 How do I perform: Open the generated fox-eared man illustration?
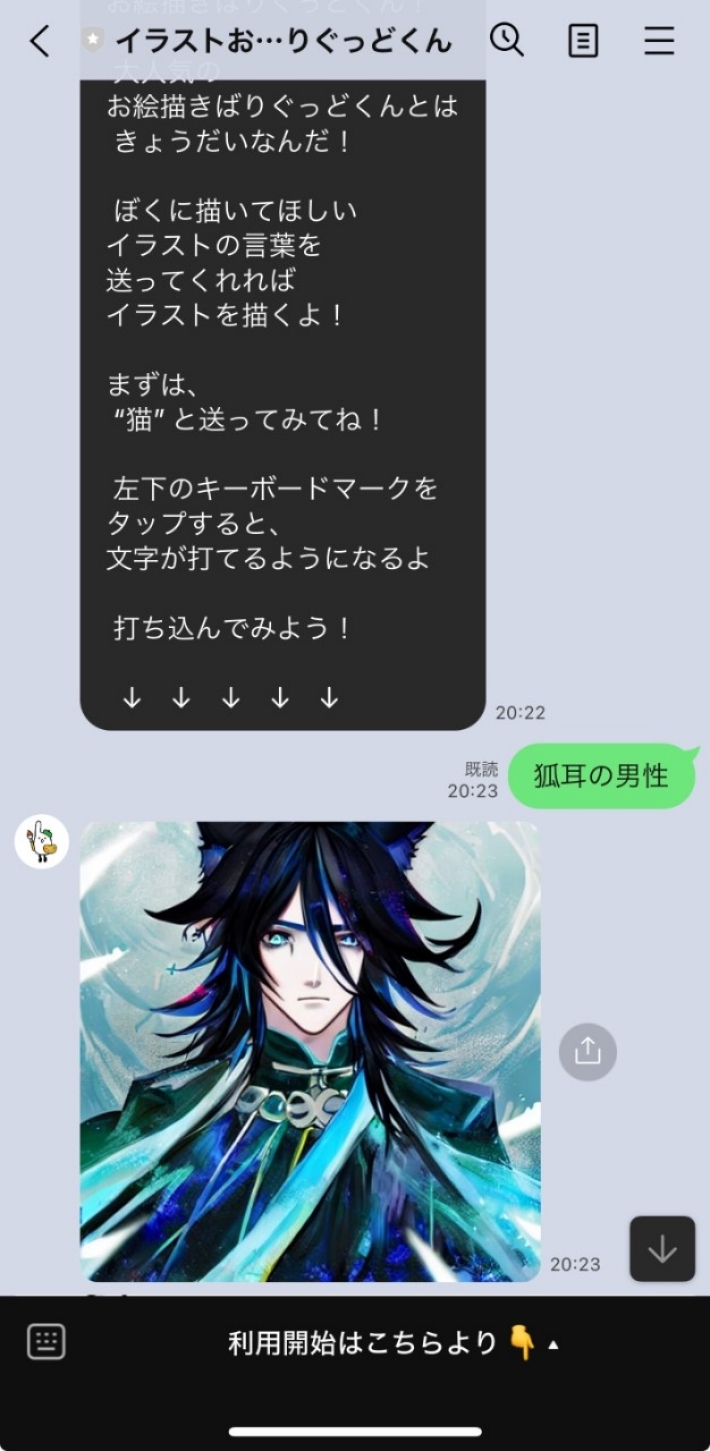[x=310, y=1051]
